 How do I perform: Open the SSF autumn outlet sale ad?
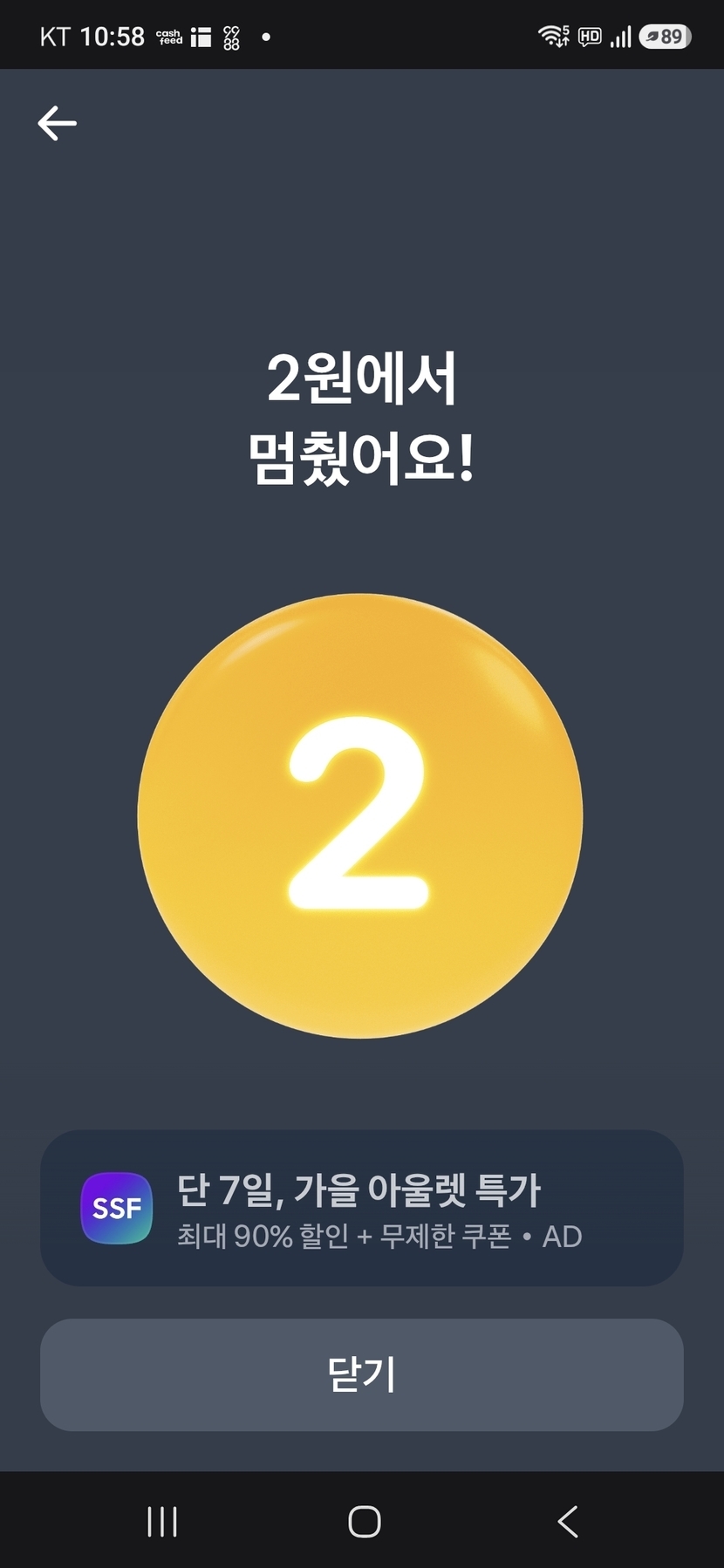361,1208
